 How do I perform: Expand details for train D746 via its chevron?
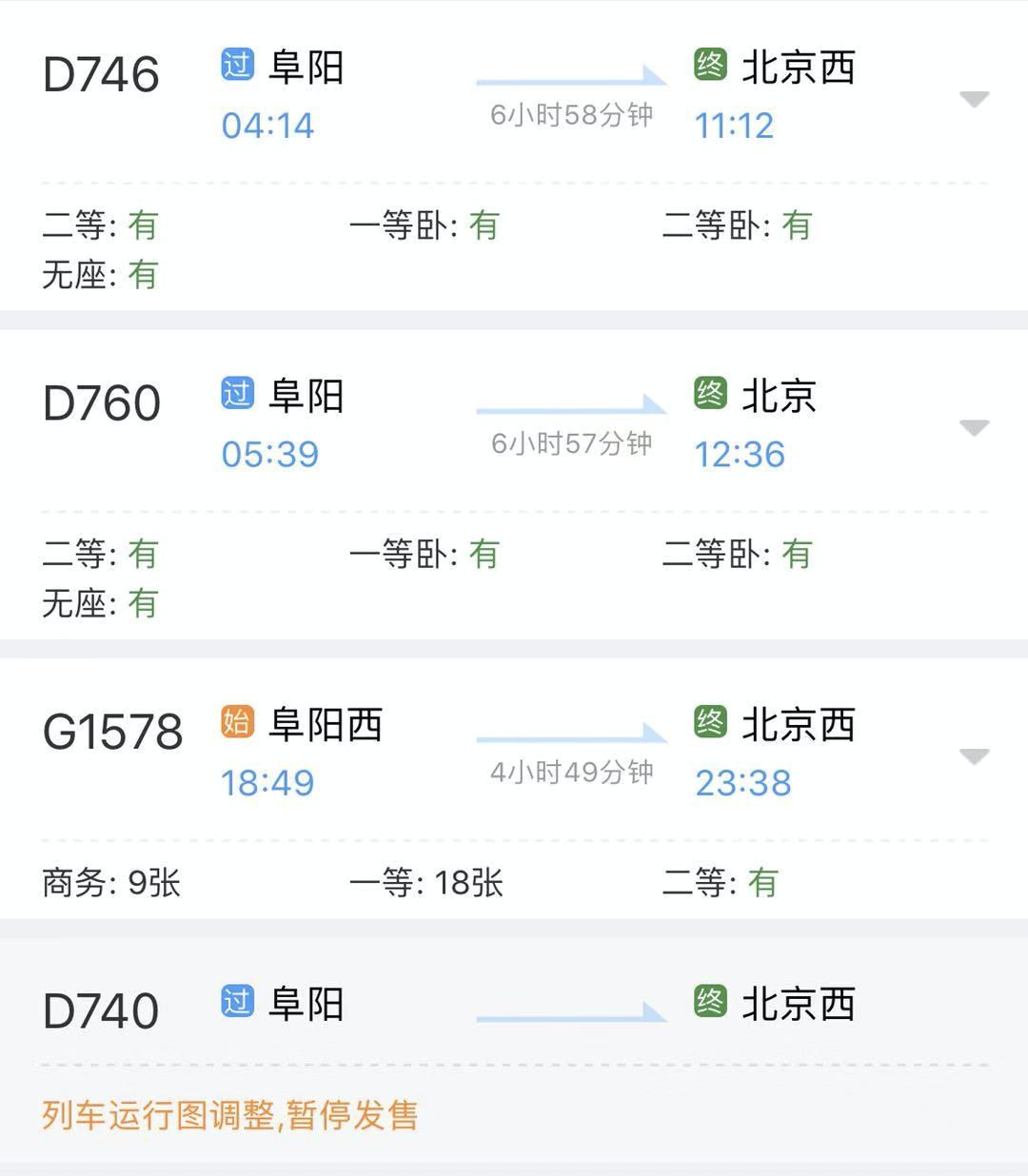pos(975,98)
